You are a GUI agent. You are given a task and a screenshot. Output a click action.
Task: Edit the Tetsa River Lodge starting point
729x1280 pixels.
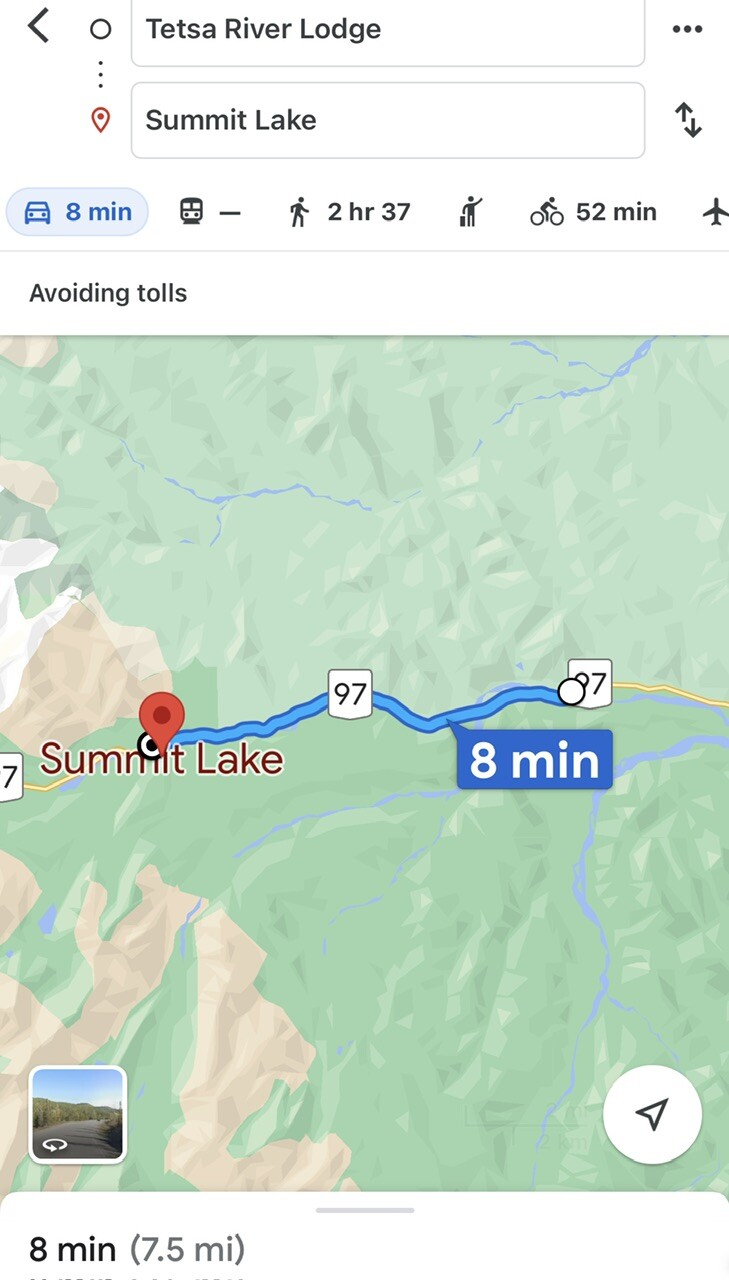tap(387, 30)
